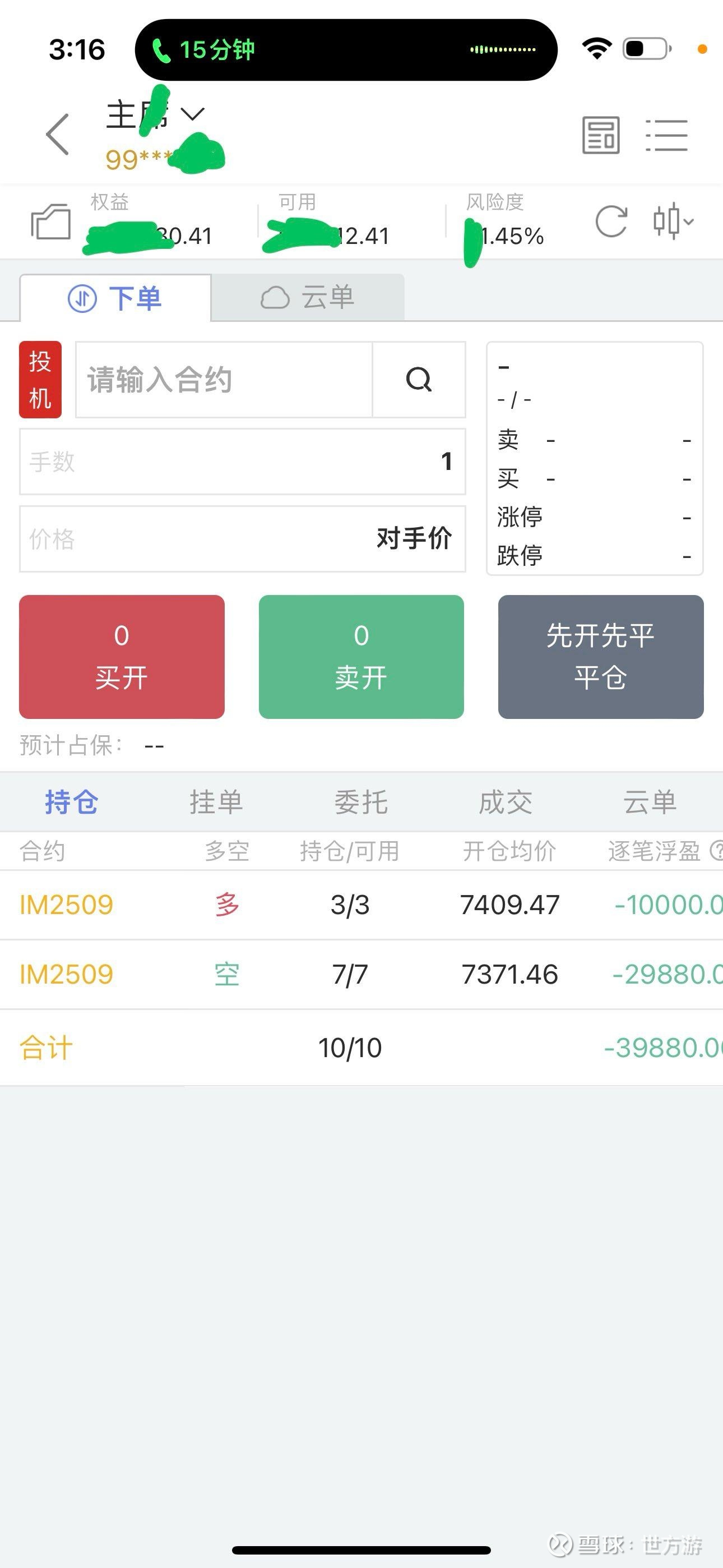Open the 委托 orders tab
This screenshot has width=723, height=1568.
coord(360,803)
